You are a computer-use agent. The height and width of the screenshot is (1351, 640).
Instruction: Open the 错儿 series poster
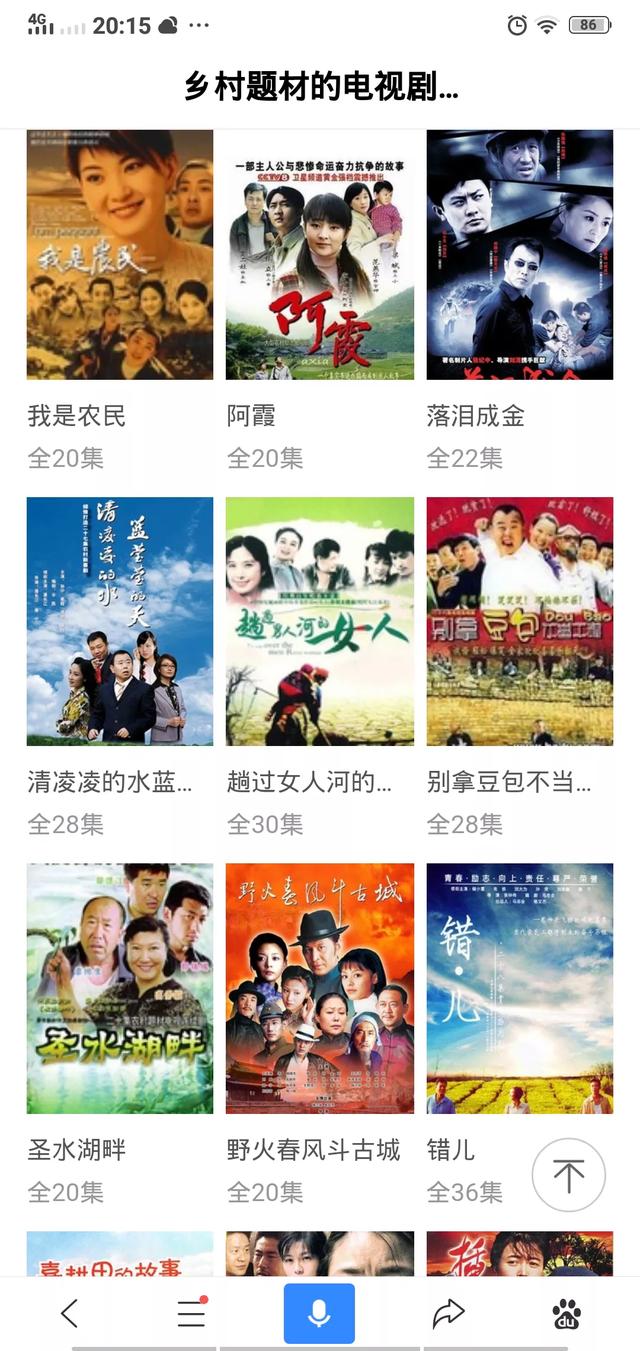tap(520, 988)
